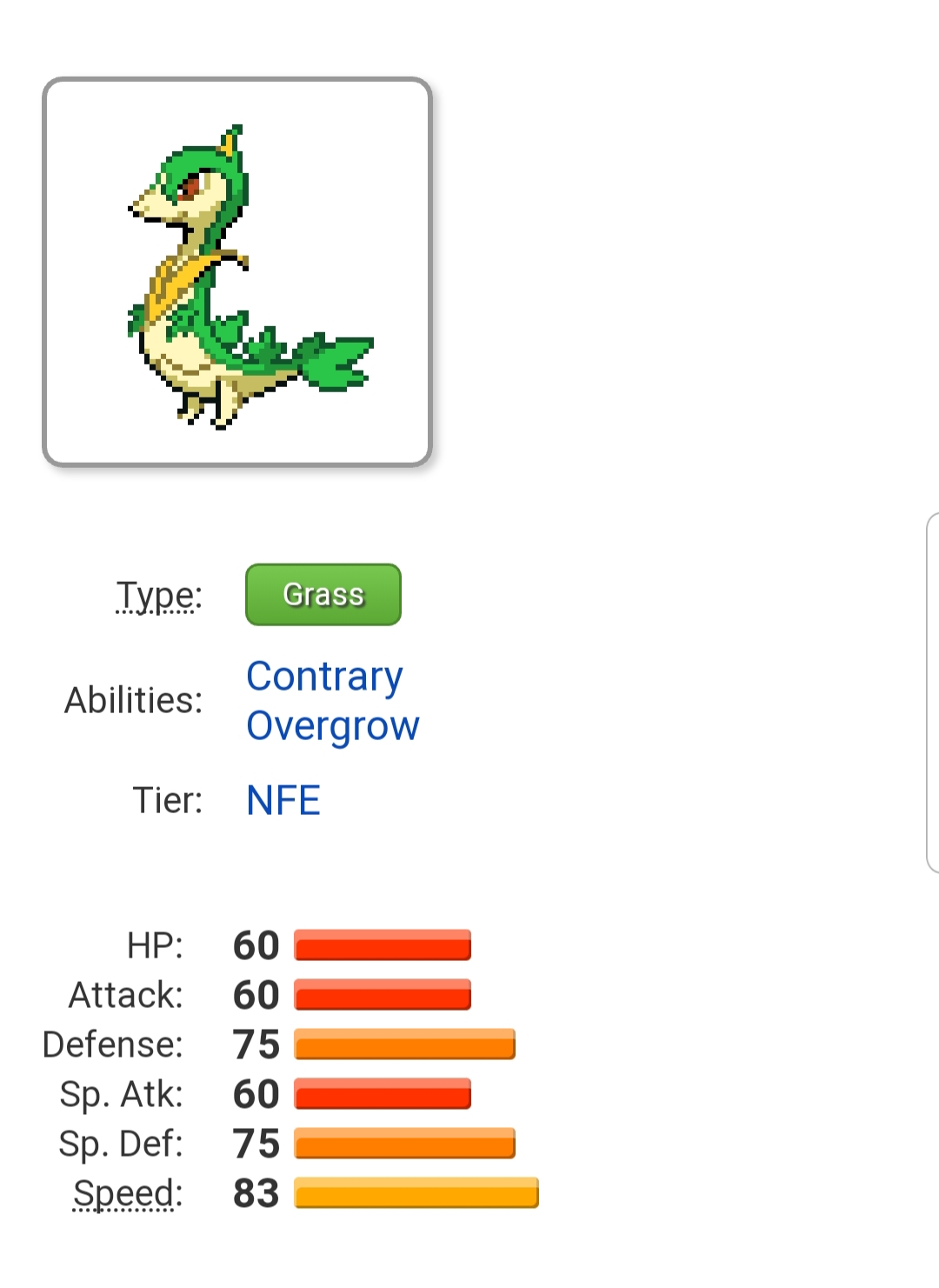Tap the dotted-underlined Type label
This screenshot has height=1288, width=939.
pyautogui.click(x=159, y=596)
